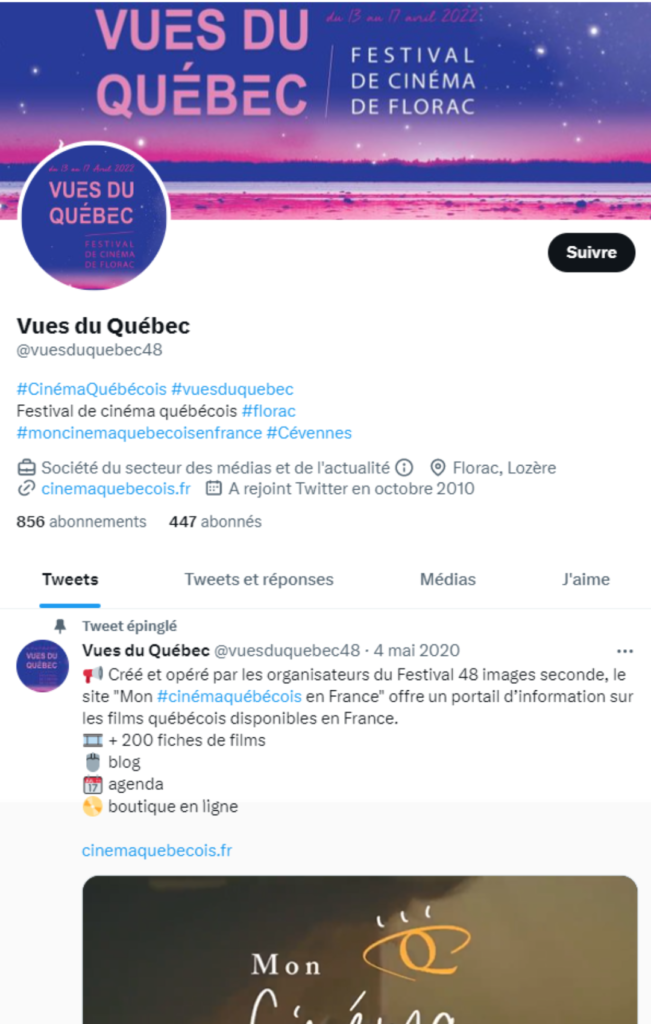
Task: Switch to the J'aime tab
Action: point(585,579)
